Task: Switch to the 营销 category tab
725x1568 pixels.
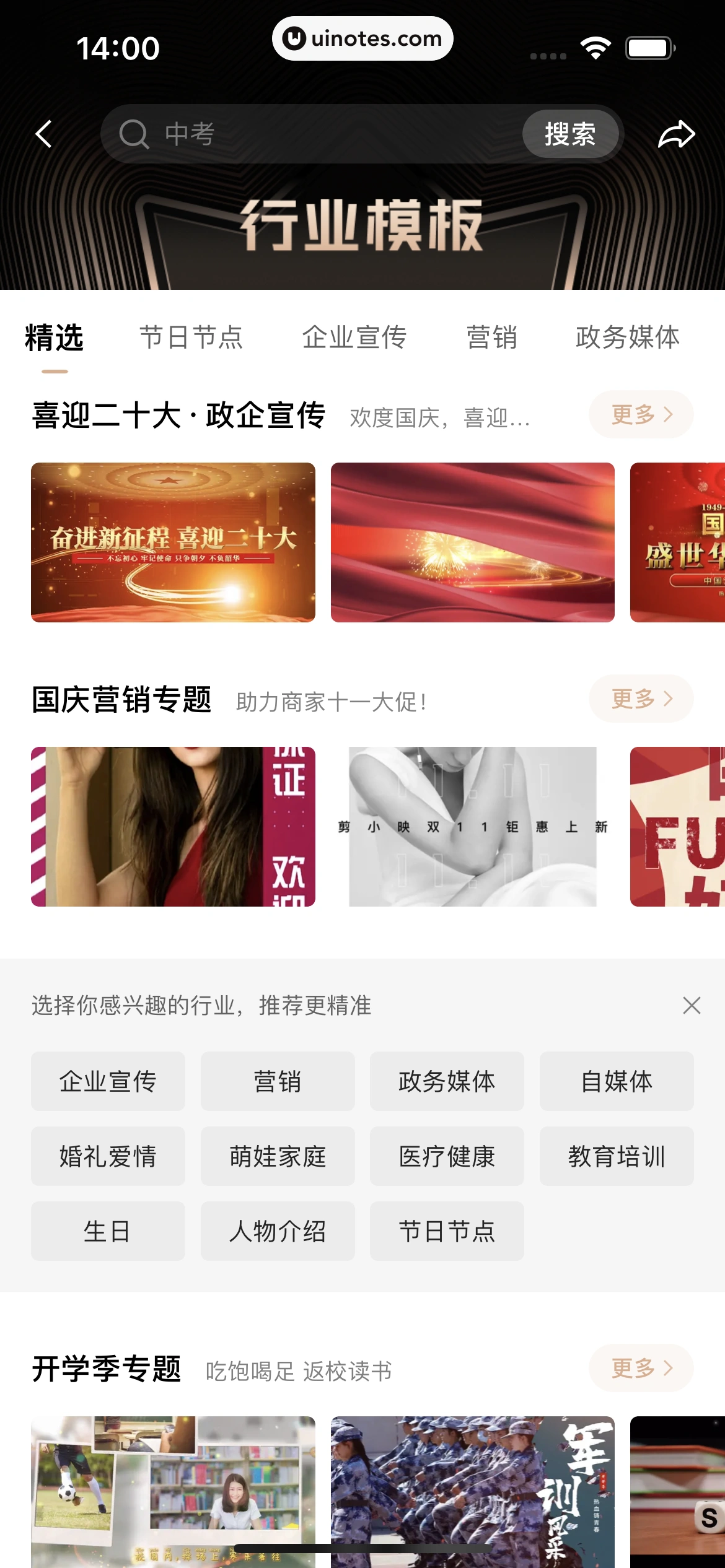Action: (x=491, y=338)
